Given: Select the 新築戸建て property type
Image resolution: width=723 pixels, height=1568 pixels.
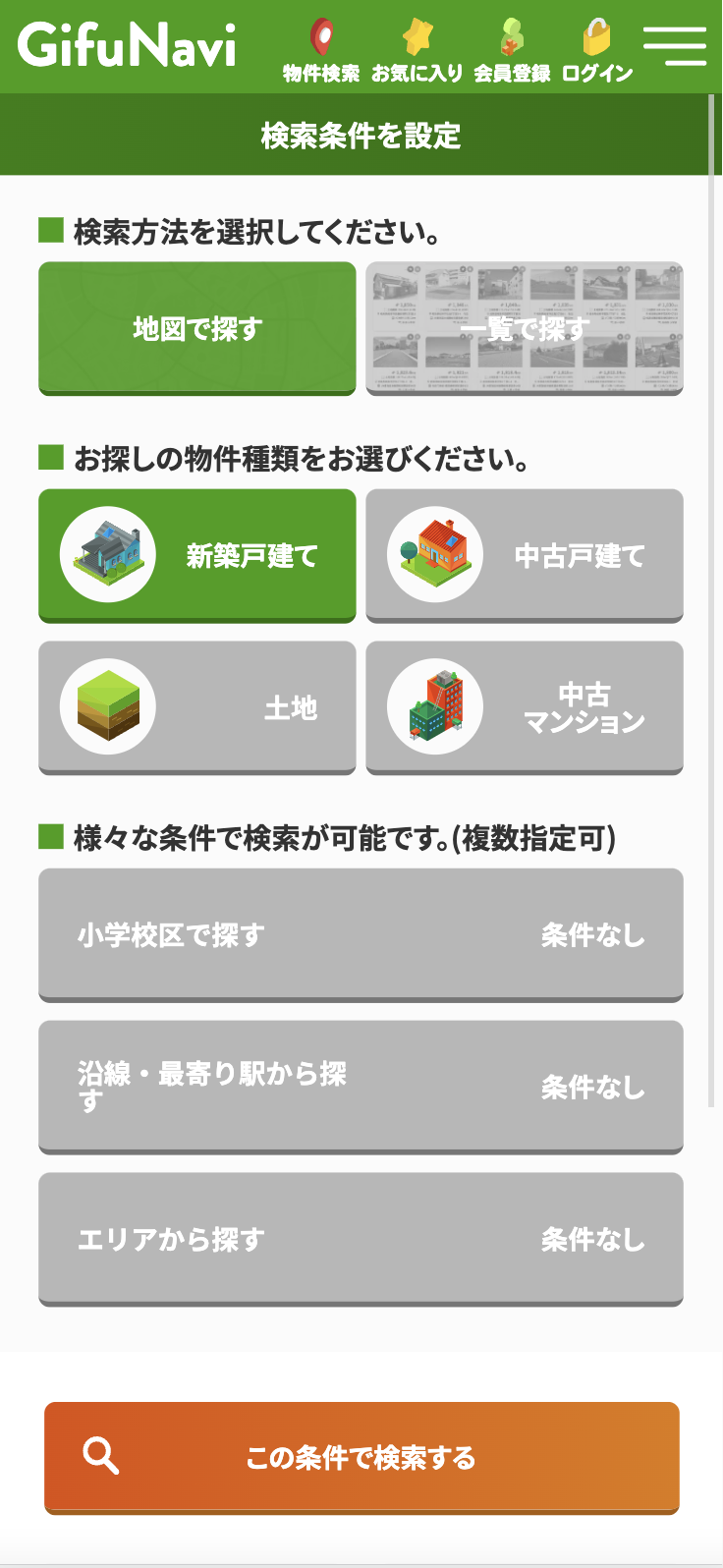Looking at the screenshot, I should [197, 555].
